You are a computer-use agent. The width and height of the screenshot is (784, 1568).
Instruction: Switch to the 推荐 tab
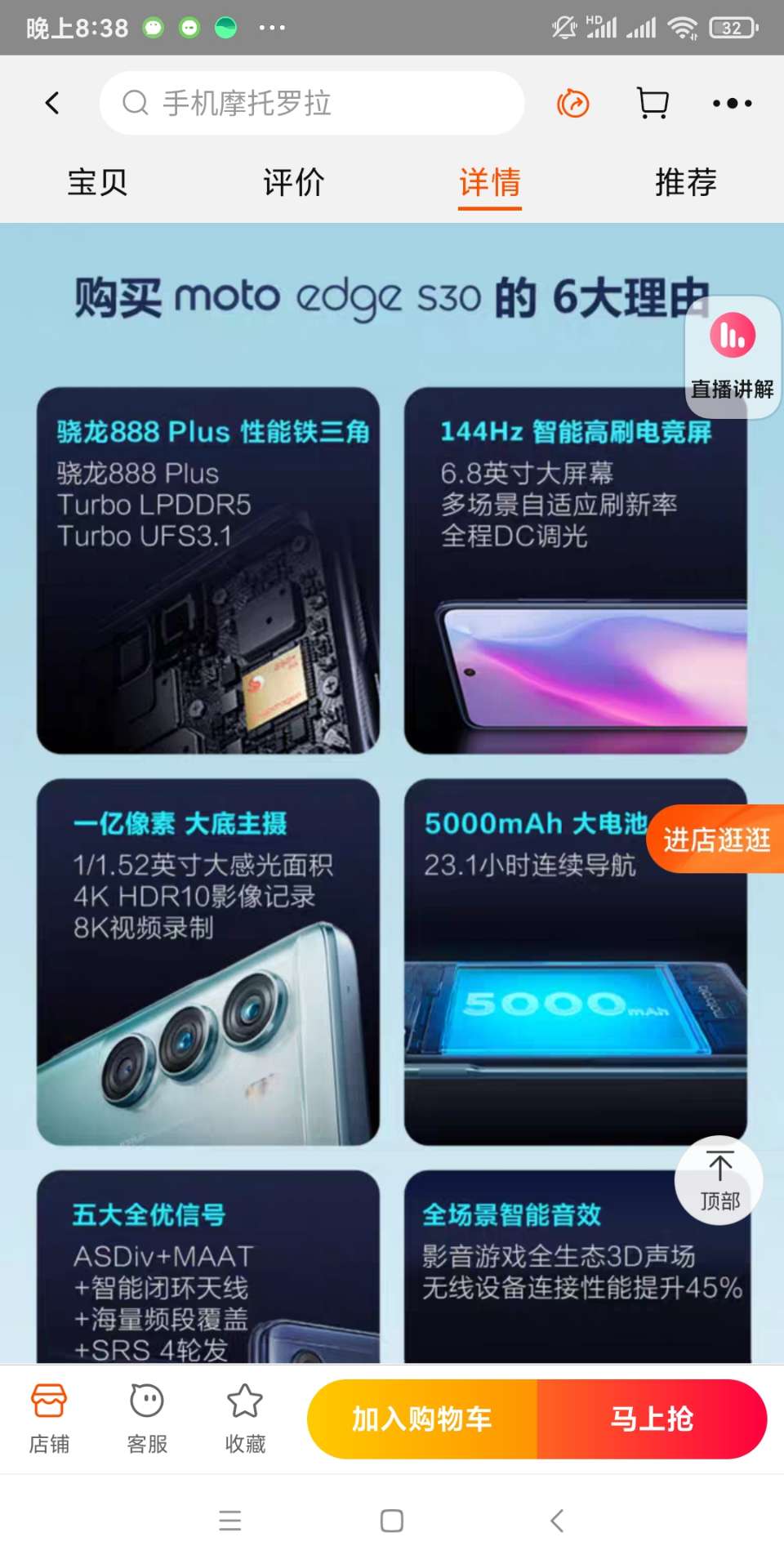click(x=685, y=182)
